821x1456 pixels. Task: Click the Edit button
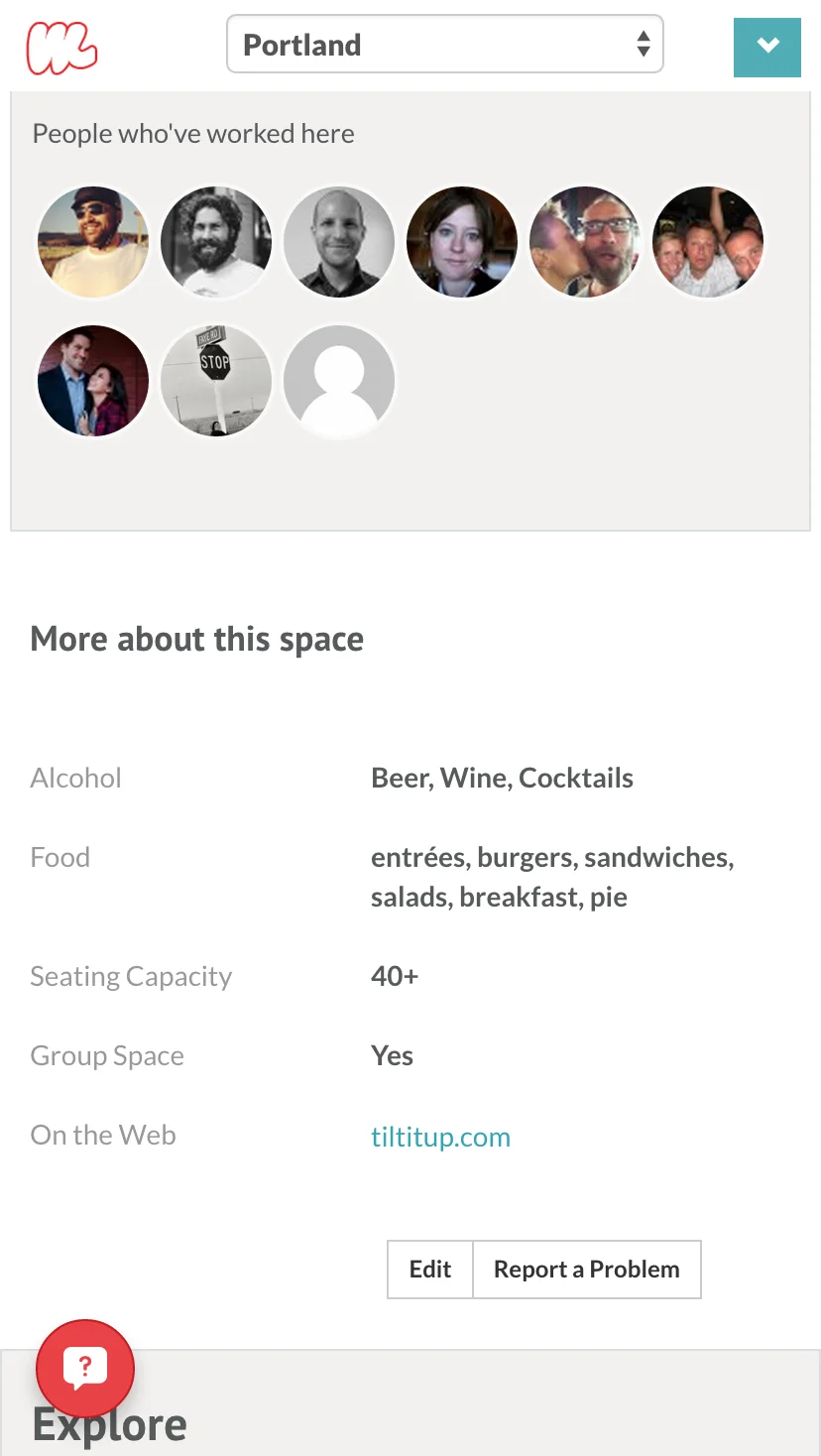[429, 1270]
